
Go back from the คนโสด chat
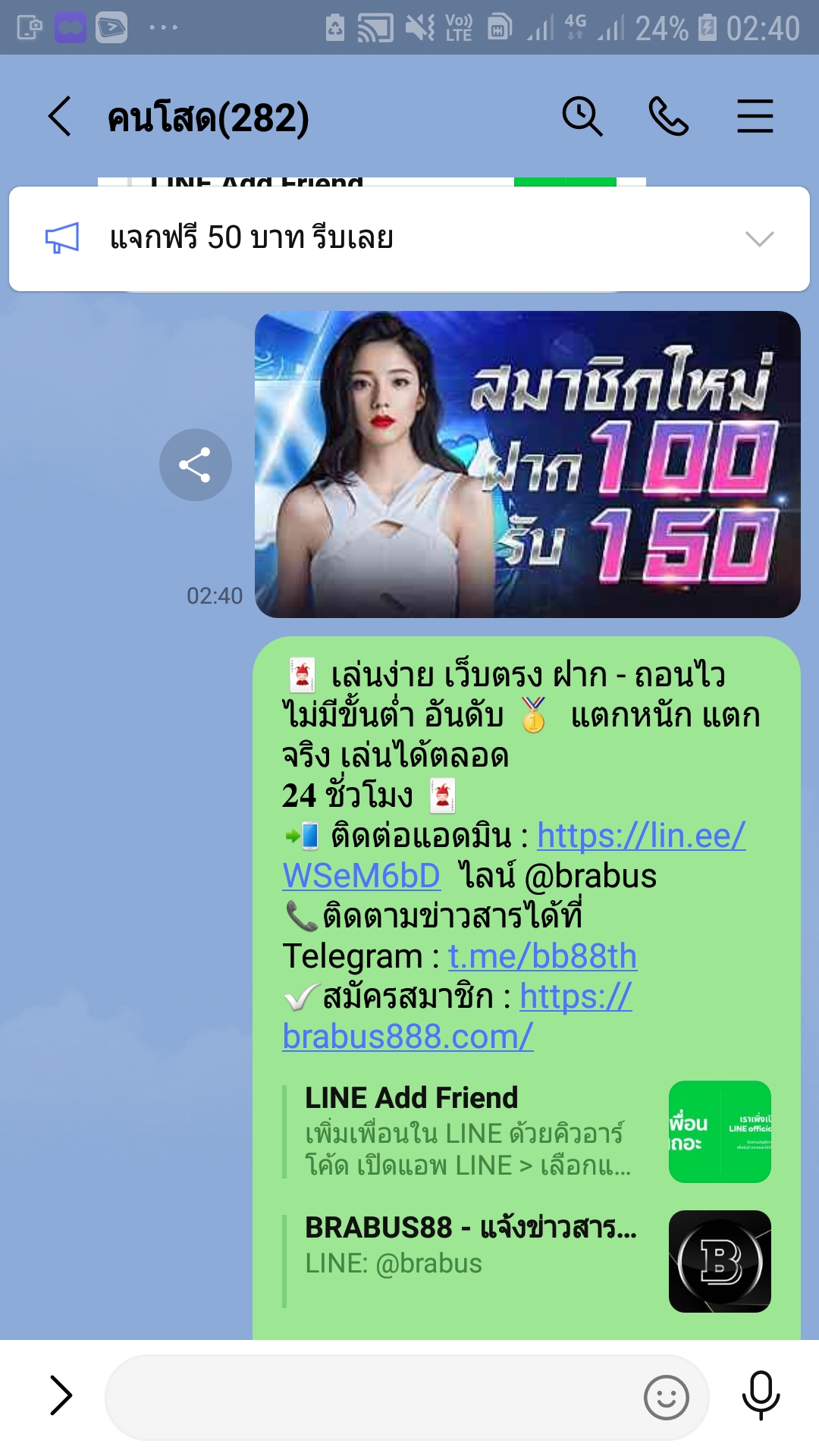(60, 117)
